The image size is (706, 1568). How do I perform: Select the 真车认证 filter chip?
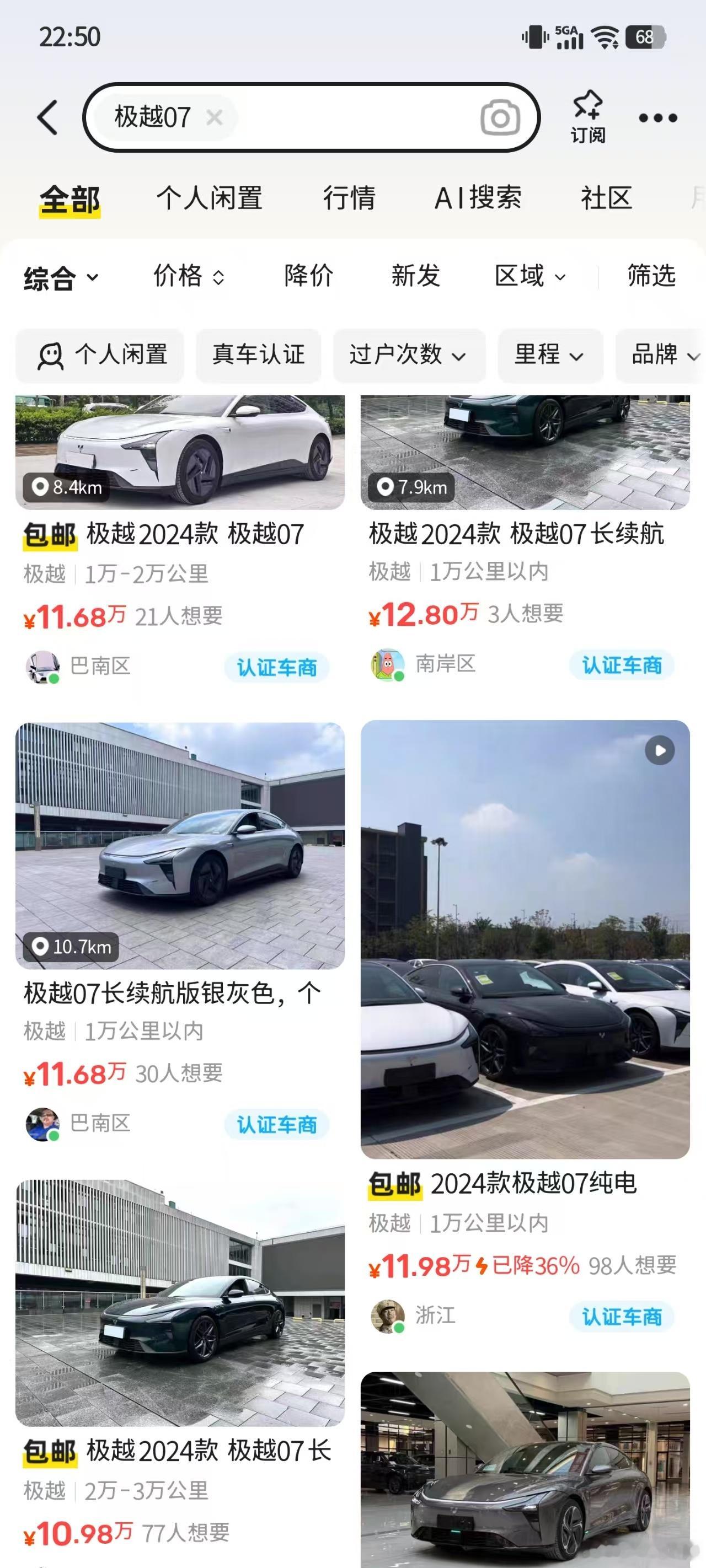coord(258,355)
